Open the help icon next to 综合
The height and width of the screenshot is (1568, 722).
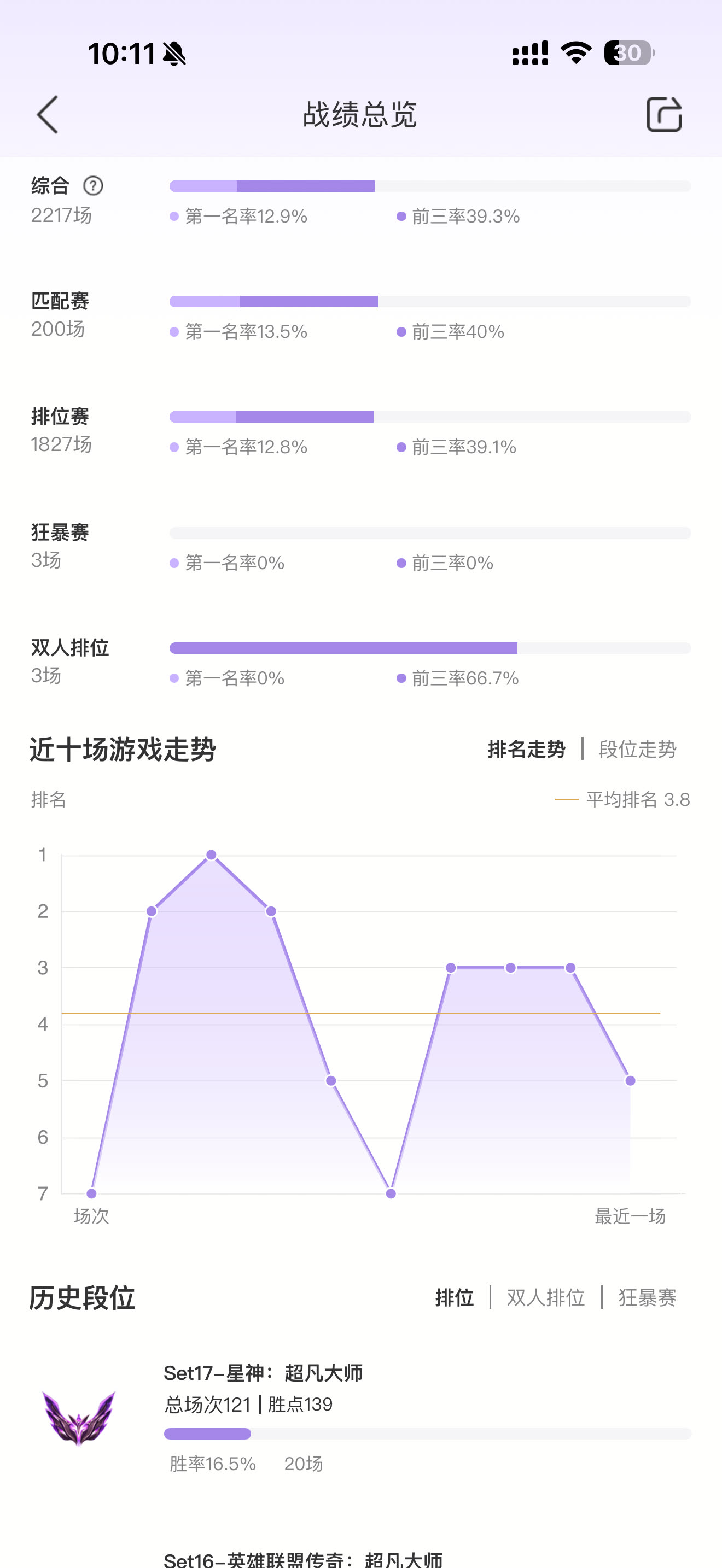click(x=93, y=186)
